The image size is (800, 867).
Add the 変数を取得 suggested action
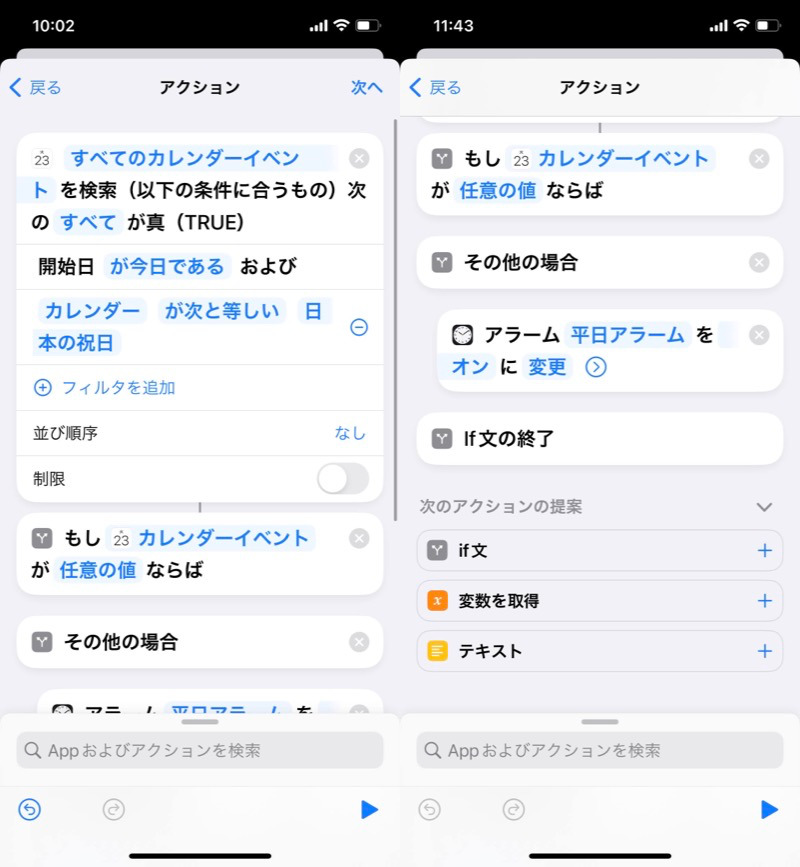(764, 601)
